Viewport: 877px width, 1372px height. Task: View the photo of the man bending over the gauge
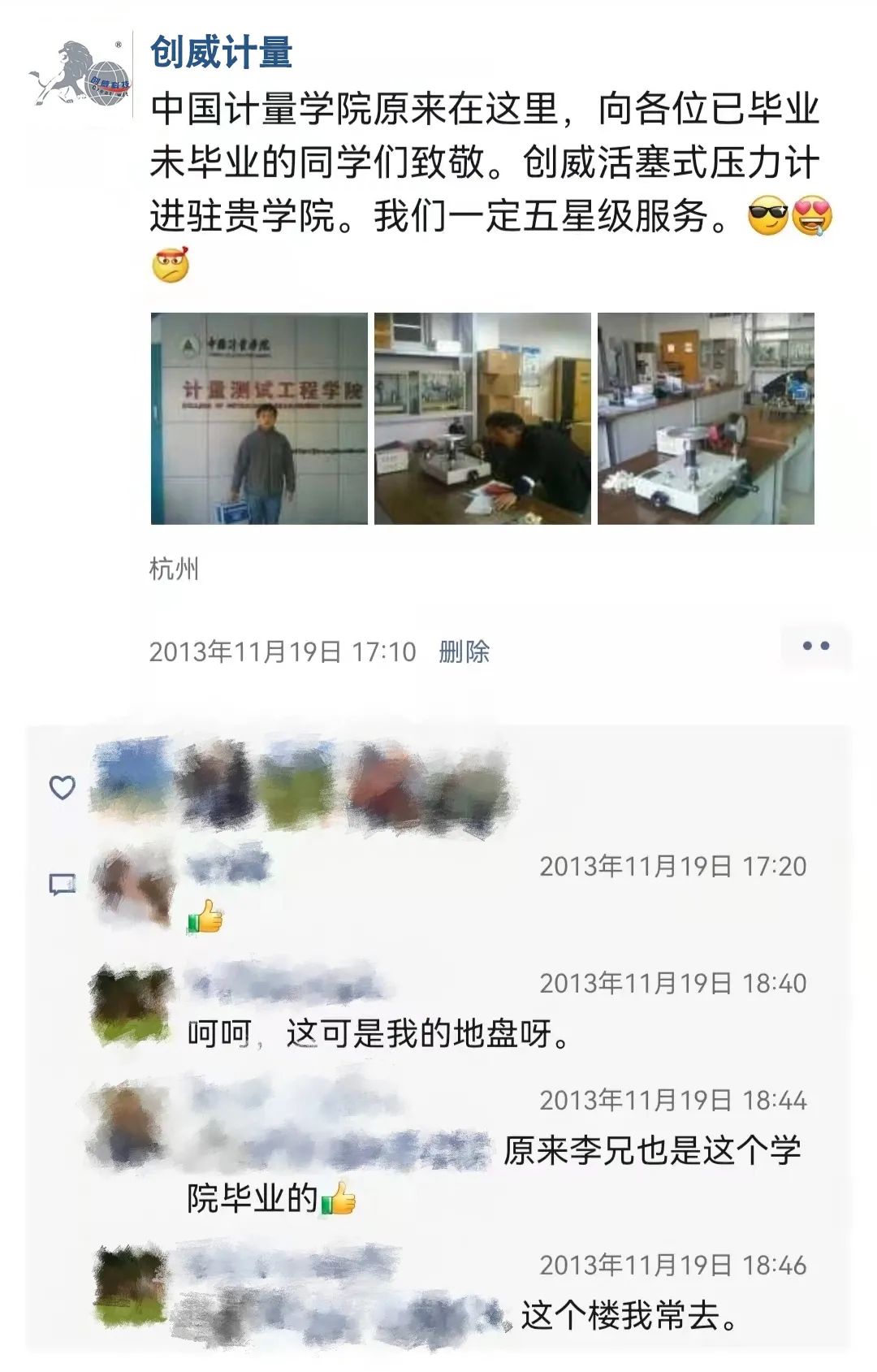(x=482, y=418)
